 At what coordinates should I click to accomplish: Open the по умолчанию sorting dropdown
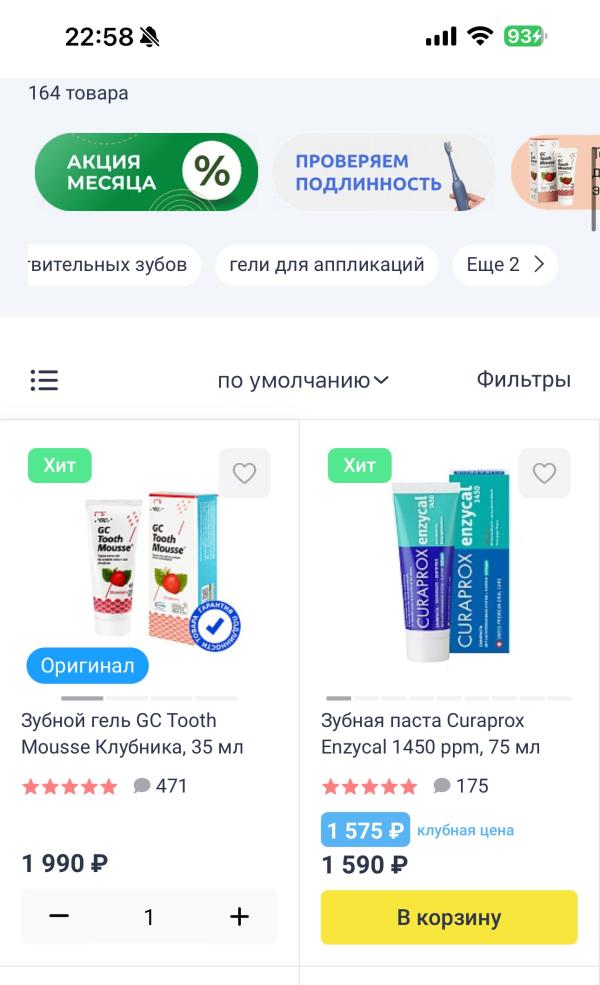pos(303,380)
